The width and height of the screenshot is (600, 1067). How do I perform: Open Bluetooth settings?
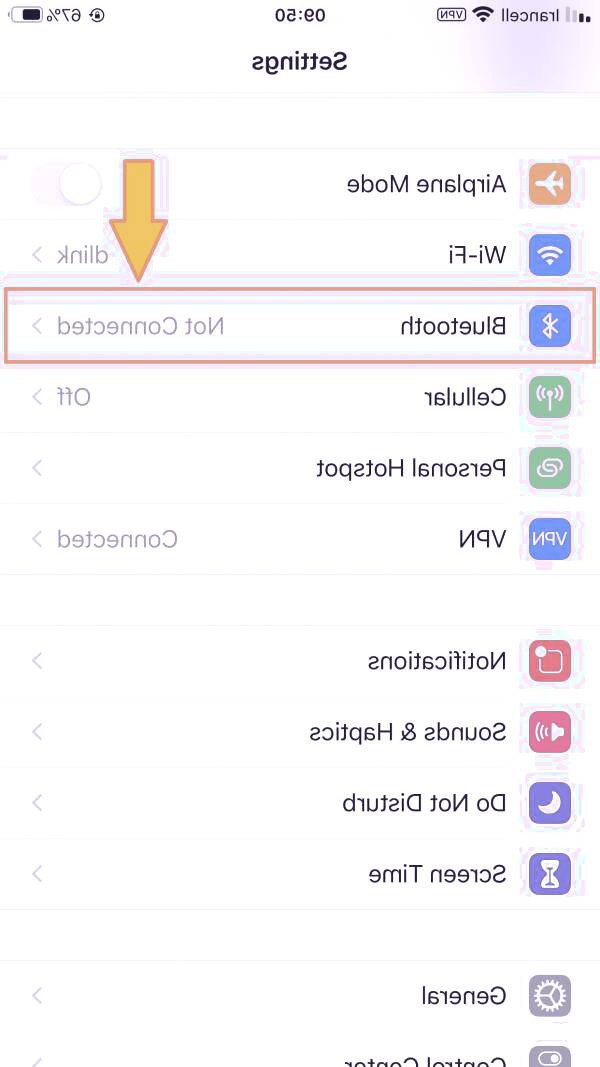[300, 325]
